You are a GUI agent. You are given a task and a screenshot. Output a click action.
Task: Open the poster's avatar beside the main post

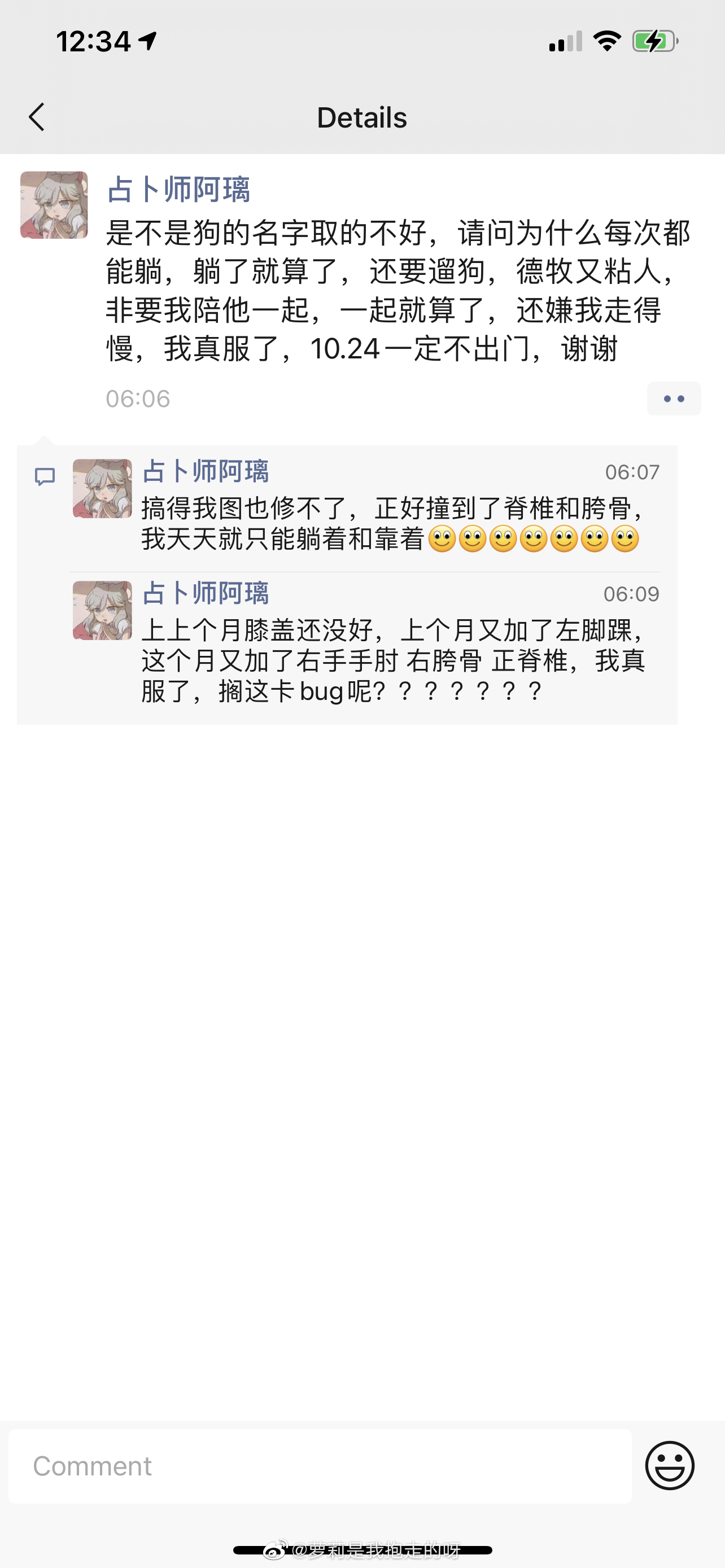click(54, 205)
